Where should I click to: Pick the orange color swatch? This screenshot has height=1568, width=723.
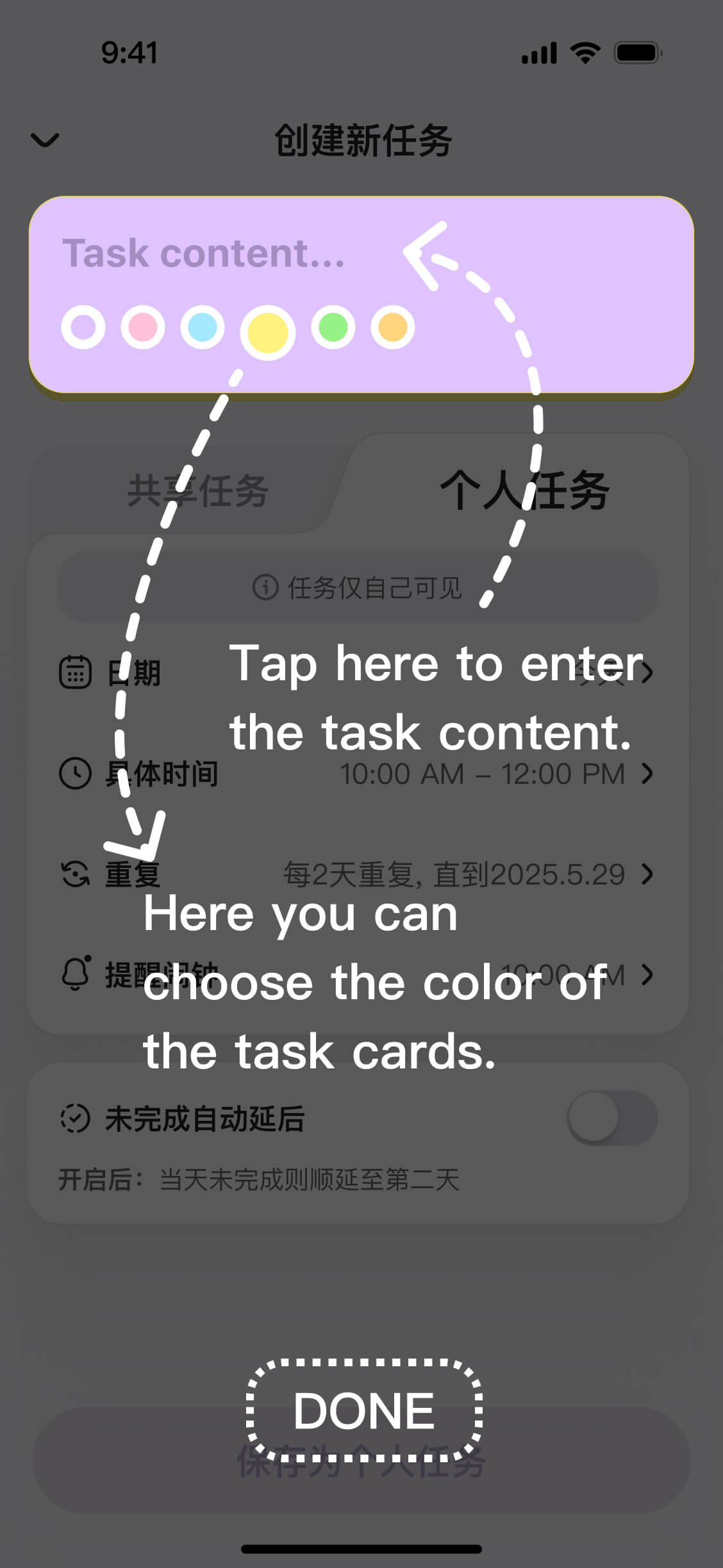393,327
